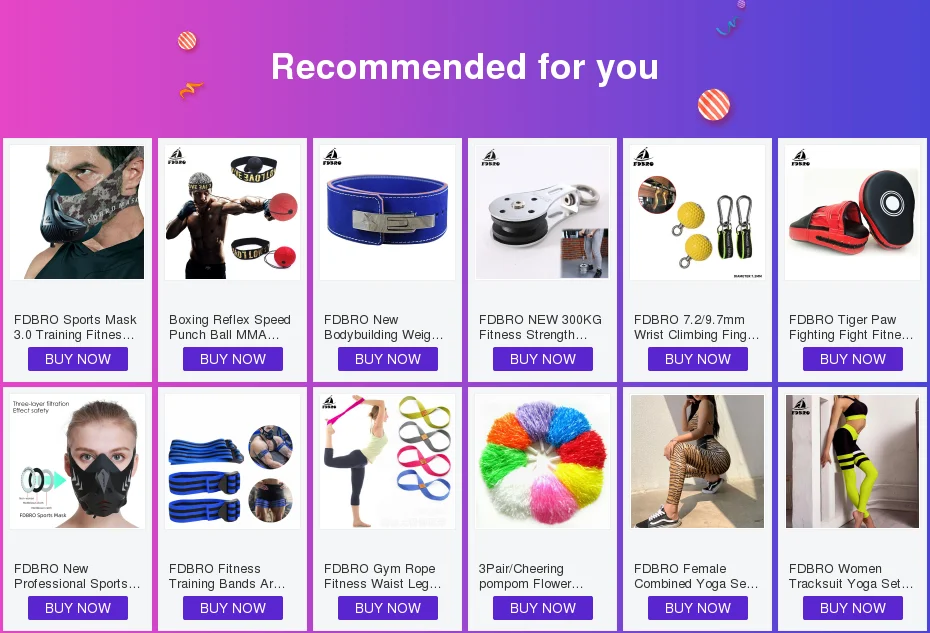The height and width of the screenshot is (633, 930).
Task: Tap BUY NOW under FDBRO New Bodybuilding belt
Action: click(388, 359)
